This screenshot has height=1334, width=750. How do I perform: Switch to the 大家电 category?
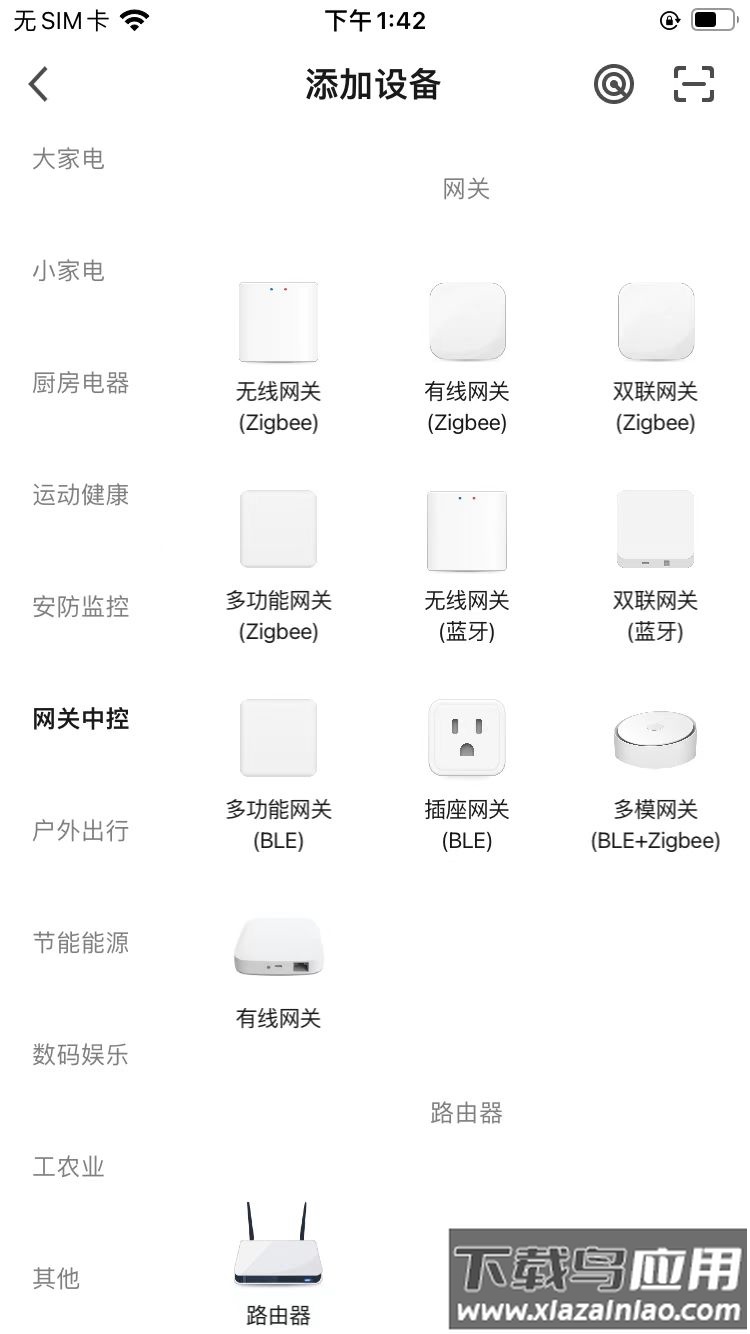click(68, 159)
